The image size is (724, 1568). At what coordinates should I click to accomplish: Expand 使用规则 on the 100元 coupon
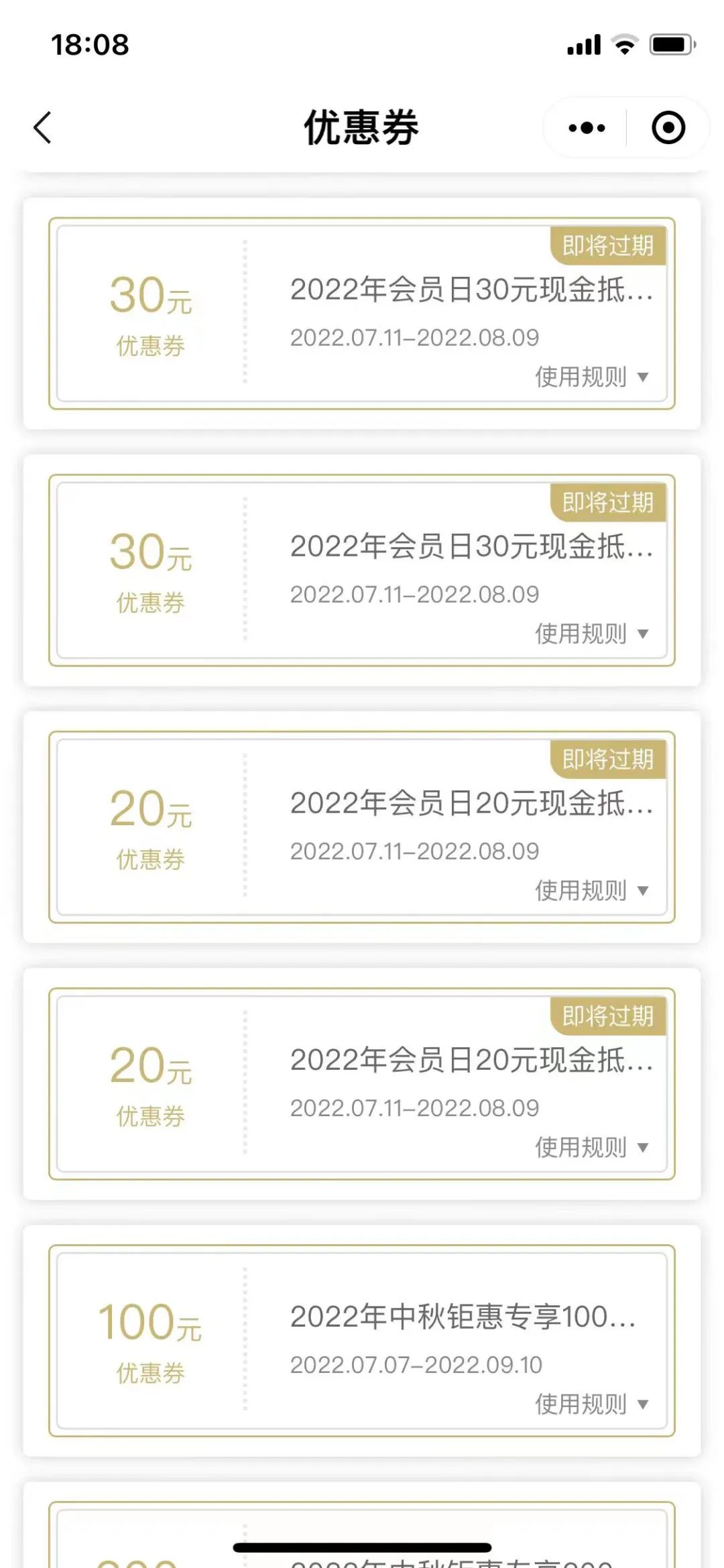591,1404
